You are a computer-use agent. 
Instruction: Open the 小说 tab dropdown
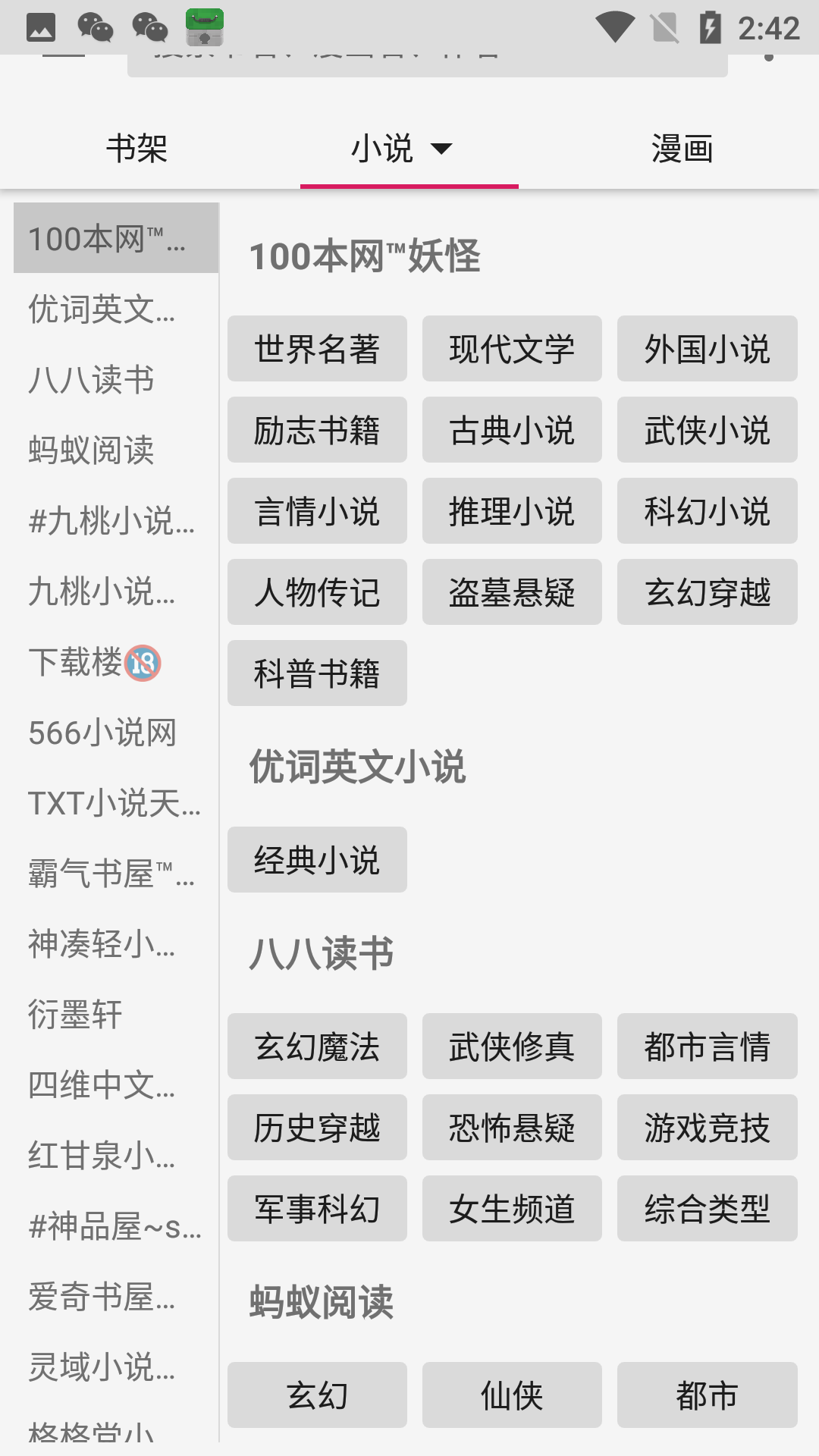[408, 149]
